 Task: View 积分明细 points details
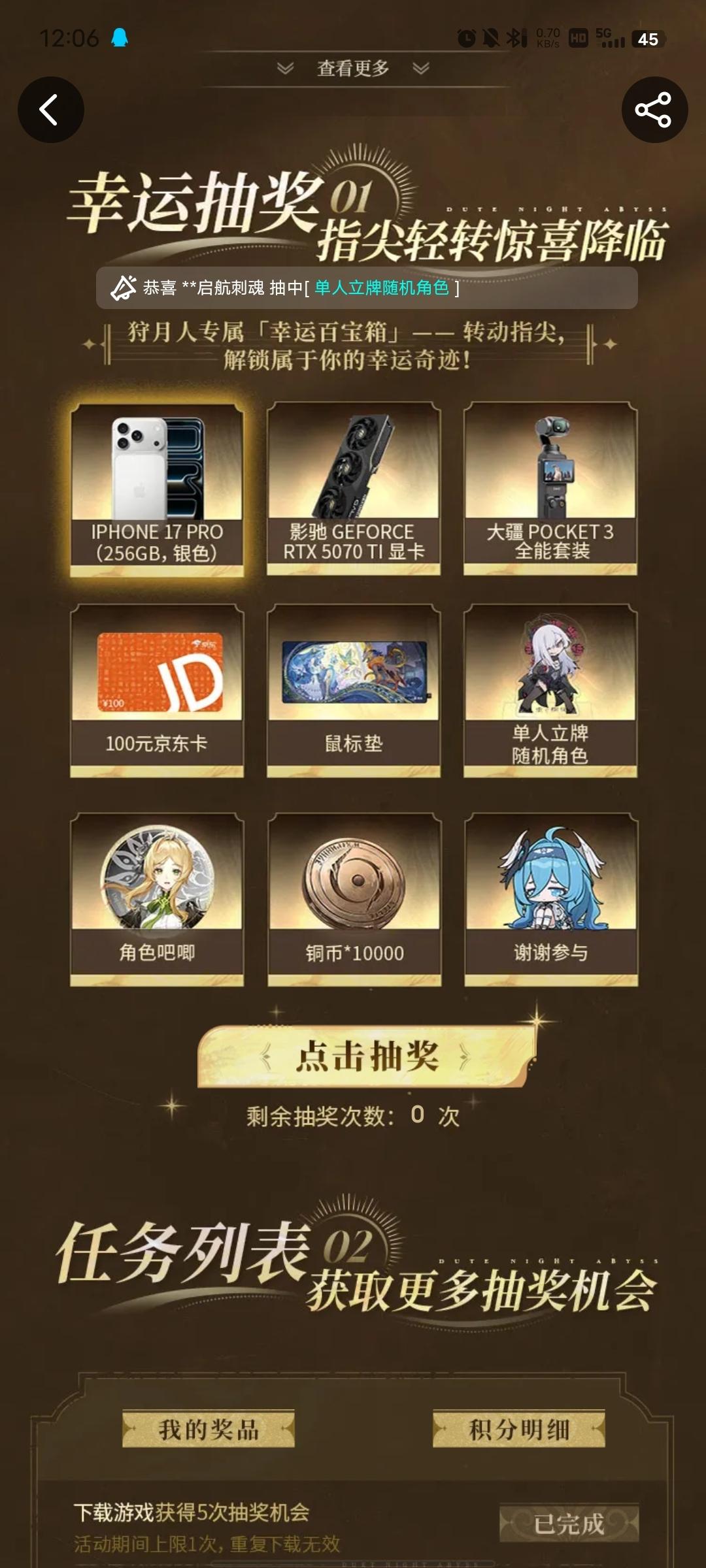click(518, 1429)
